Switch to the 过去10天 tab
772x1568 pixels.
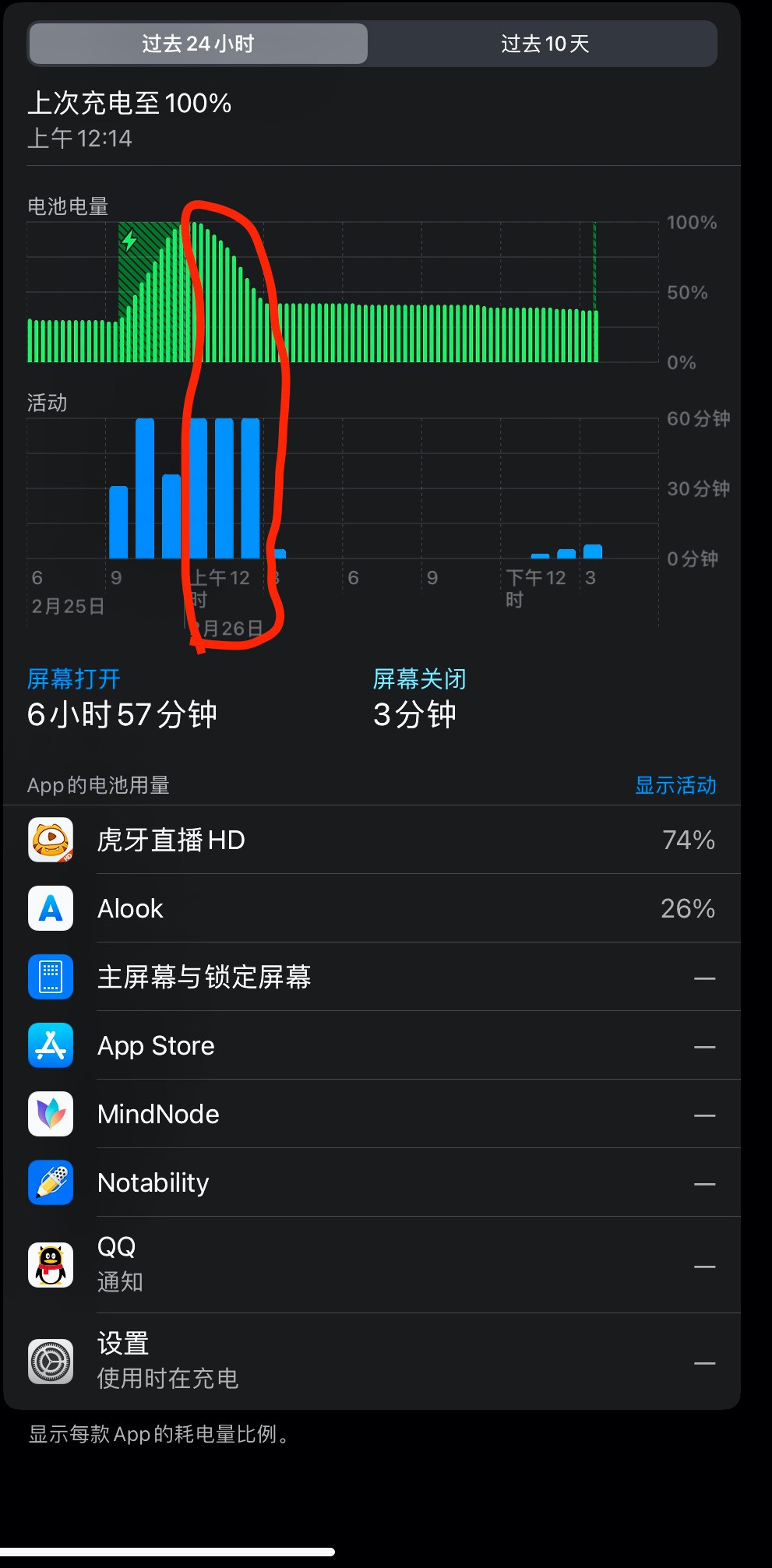click(544, 44)
